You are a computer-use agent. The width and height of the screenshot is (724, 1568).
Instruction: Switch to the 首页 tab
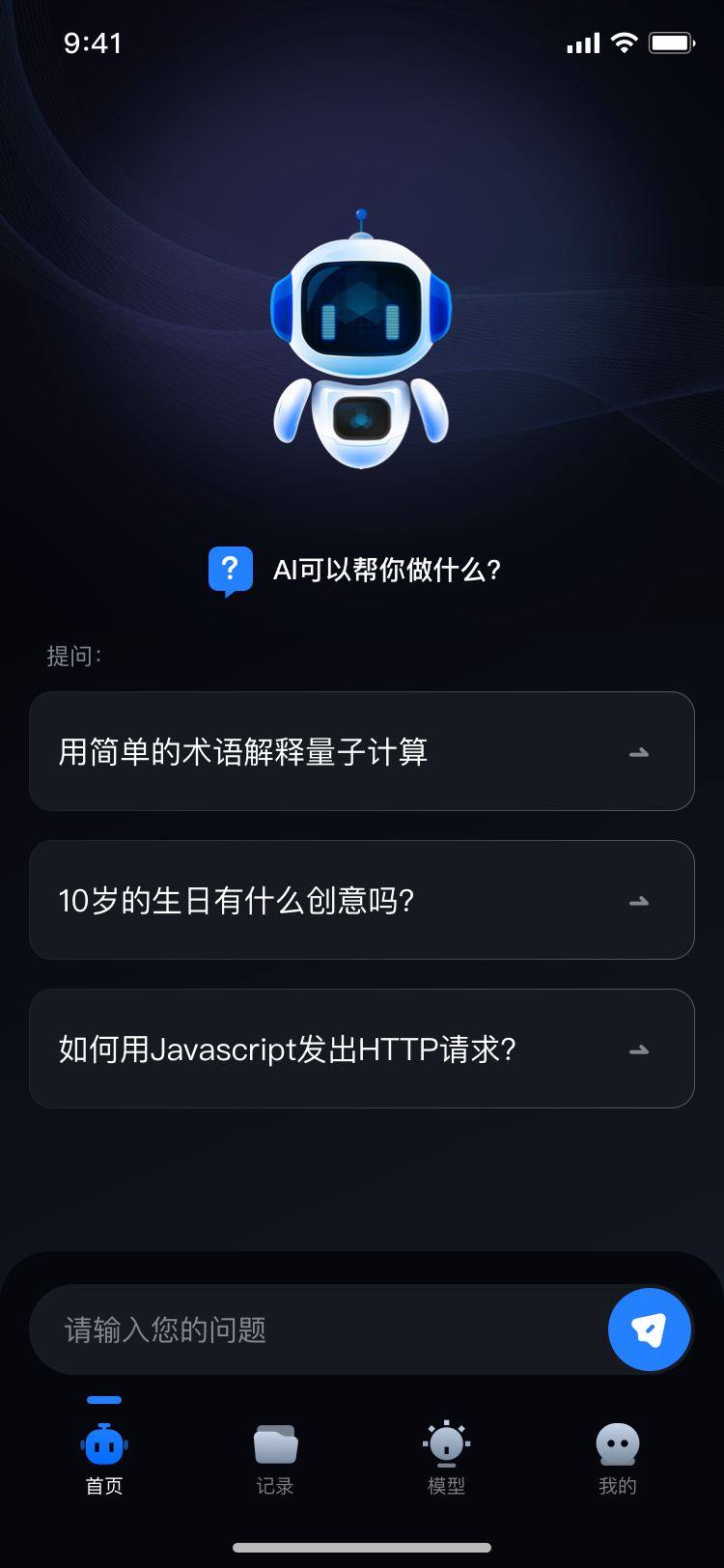point(104,1459)
